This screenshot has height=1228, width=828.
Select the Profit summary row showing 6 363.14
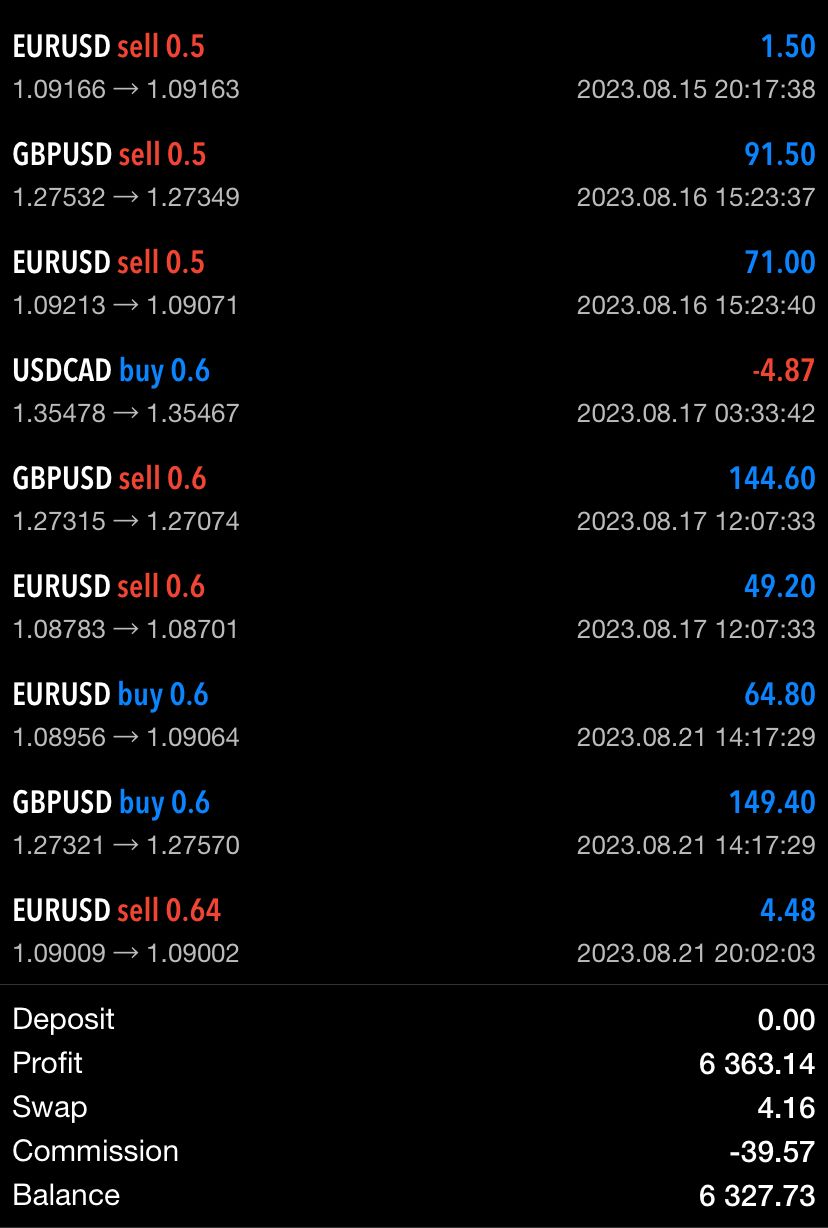[x=414, y=1063]
